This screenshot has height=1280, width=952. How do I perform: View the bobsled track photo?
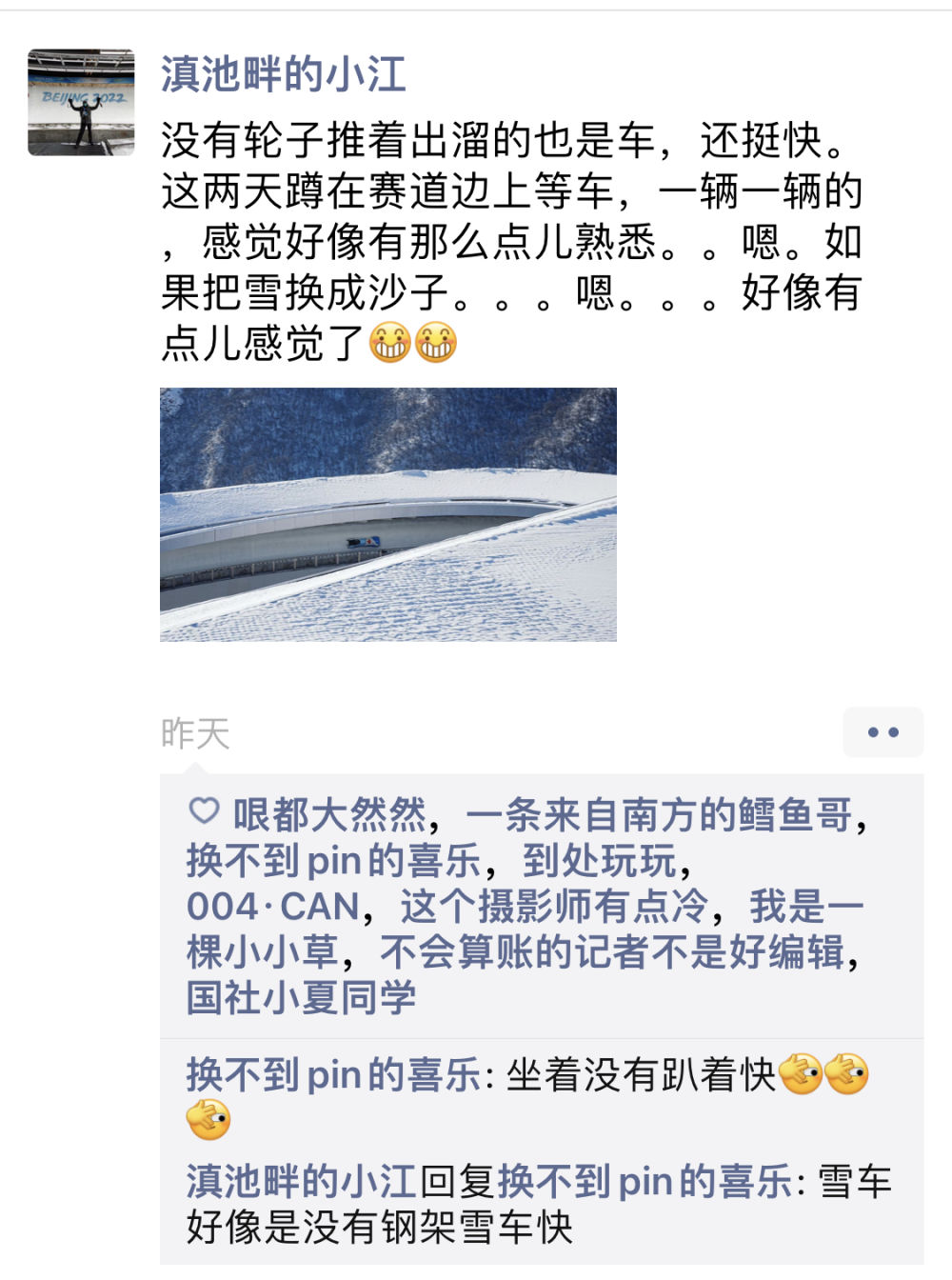[387, 514]
